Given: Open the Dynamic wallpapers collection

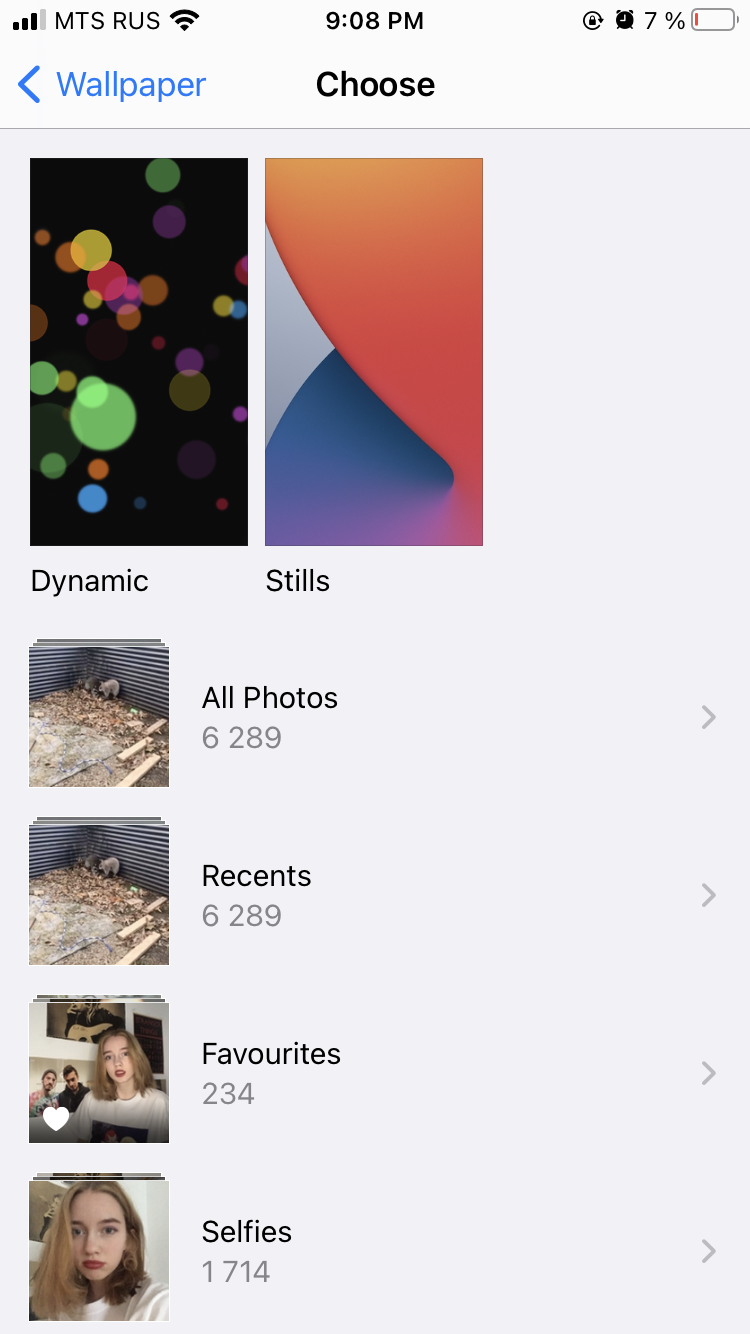Looking at the screenshot, I should pyautogui.click(x=139, y=352).
